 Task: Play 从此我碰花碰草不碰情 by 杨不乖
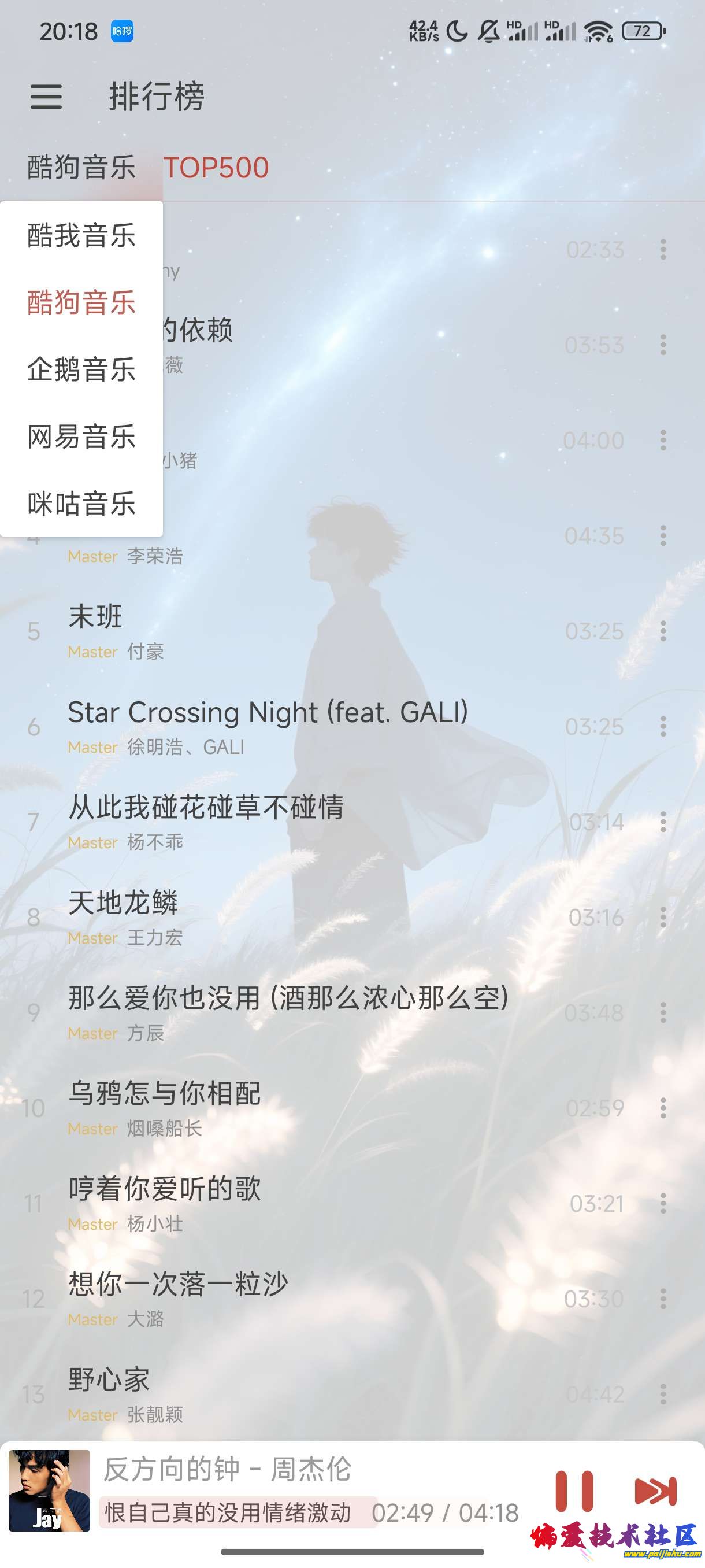[x=304, y=822]
